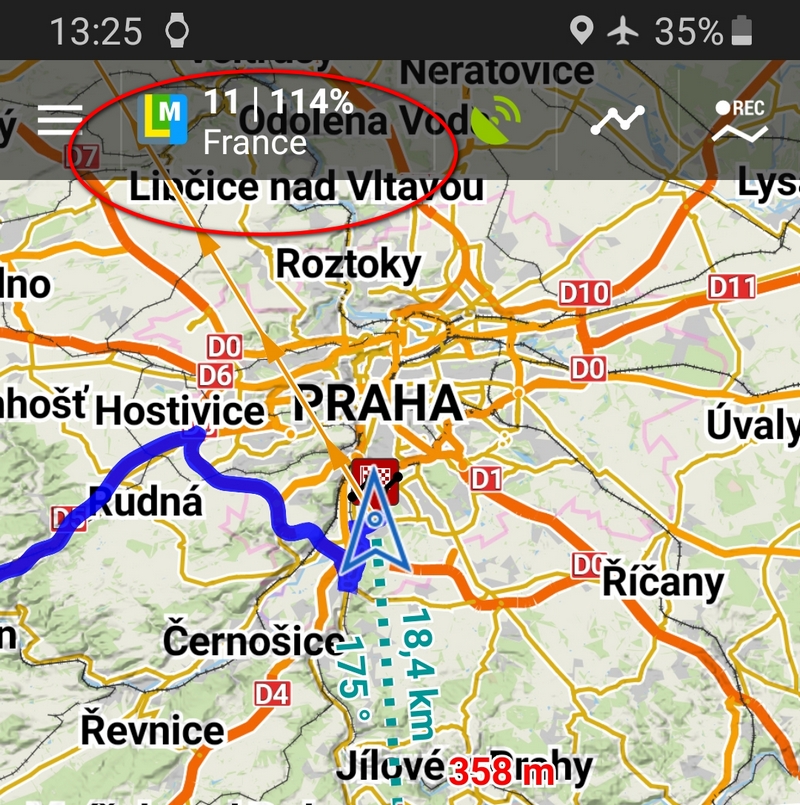Viewport: 800px width, 805px height.
Task: Open the main menu drawer
Action: point(60,121)
